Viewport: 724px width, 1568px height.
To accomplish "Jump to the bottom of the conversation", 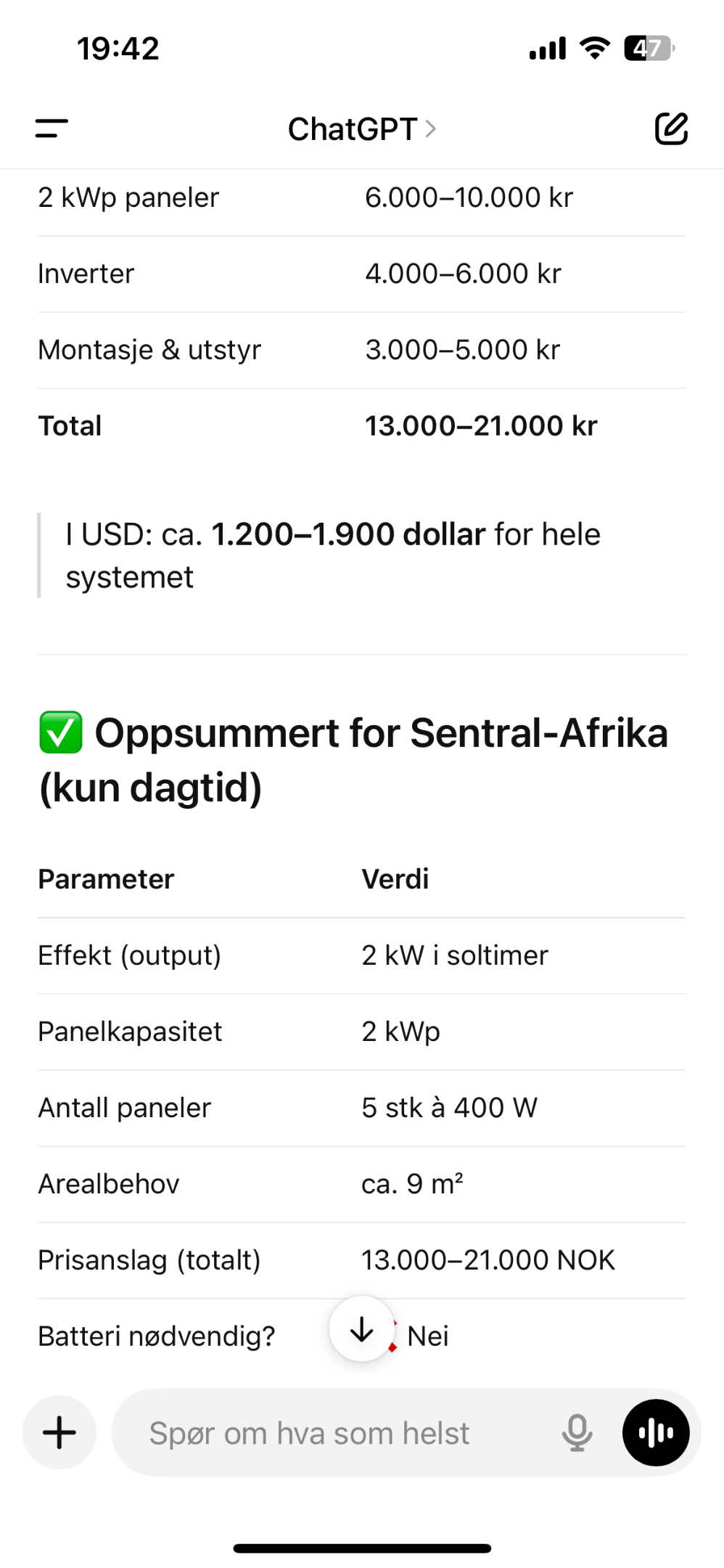I will click(x=362, y=1329).
